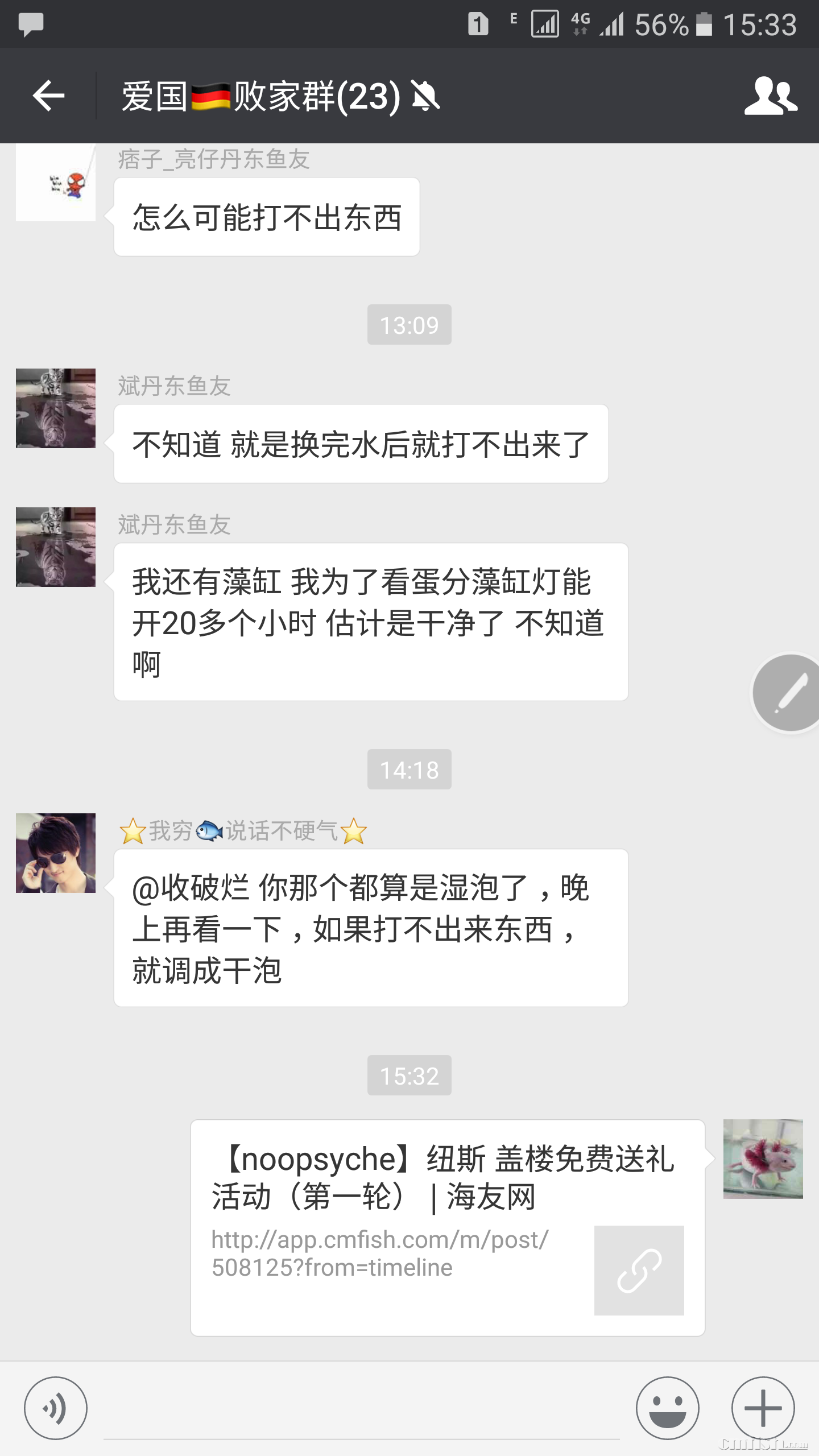Open avatar of 斌丹东鱼友 beside 不知道 message

(56, 408)
